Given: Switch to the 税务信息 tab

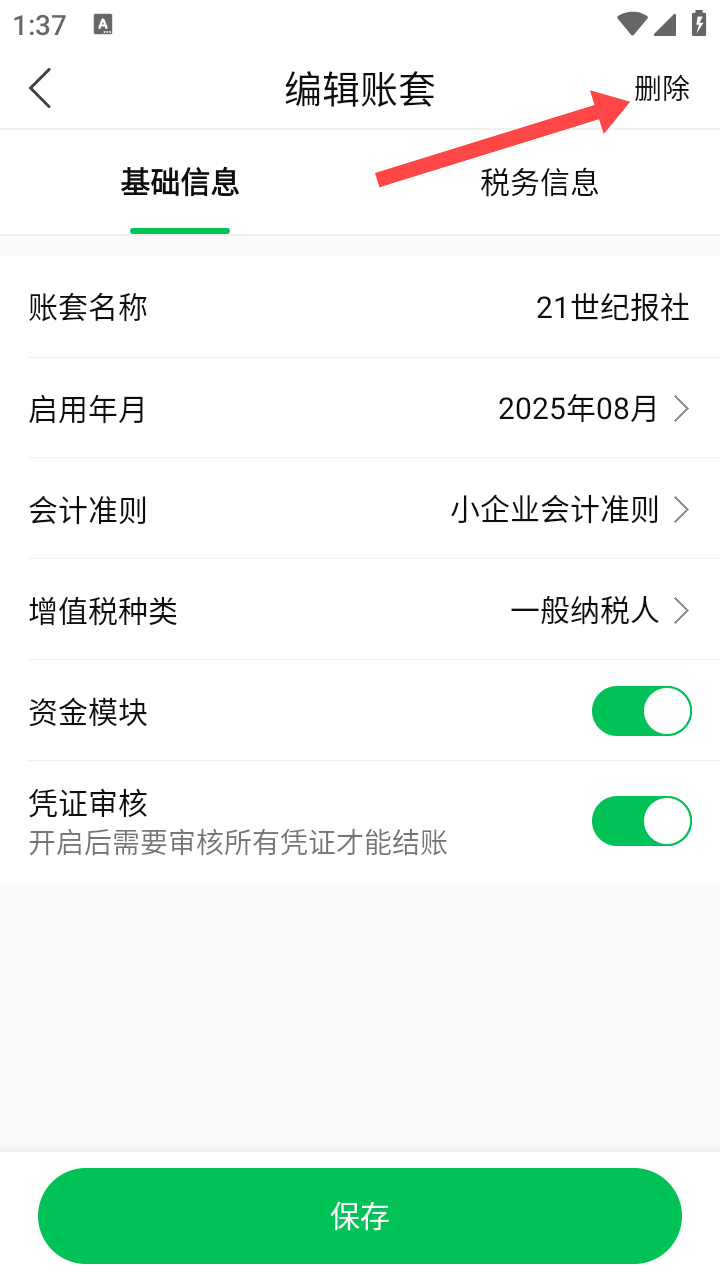Looking at the screenshot, I should tap(539, 183).
